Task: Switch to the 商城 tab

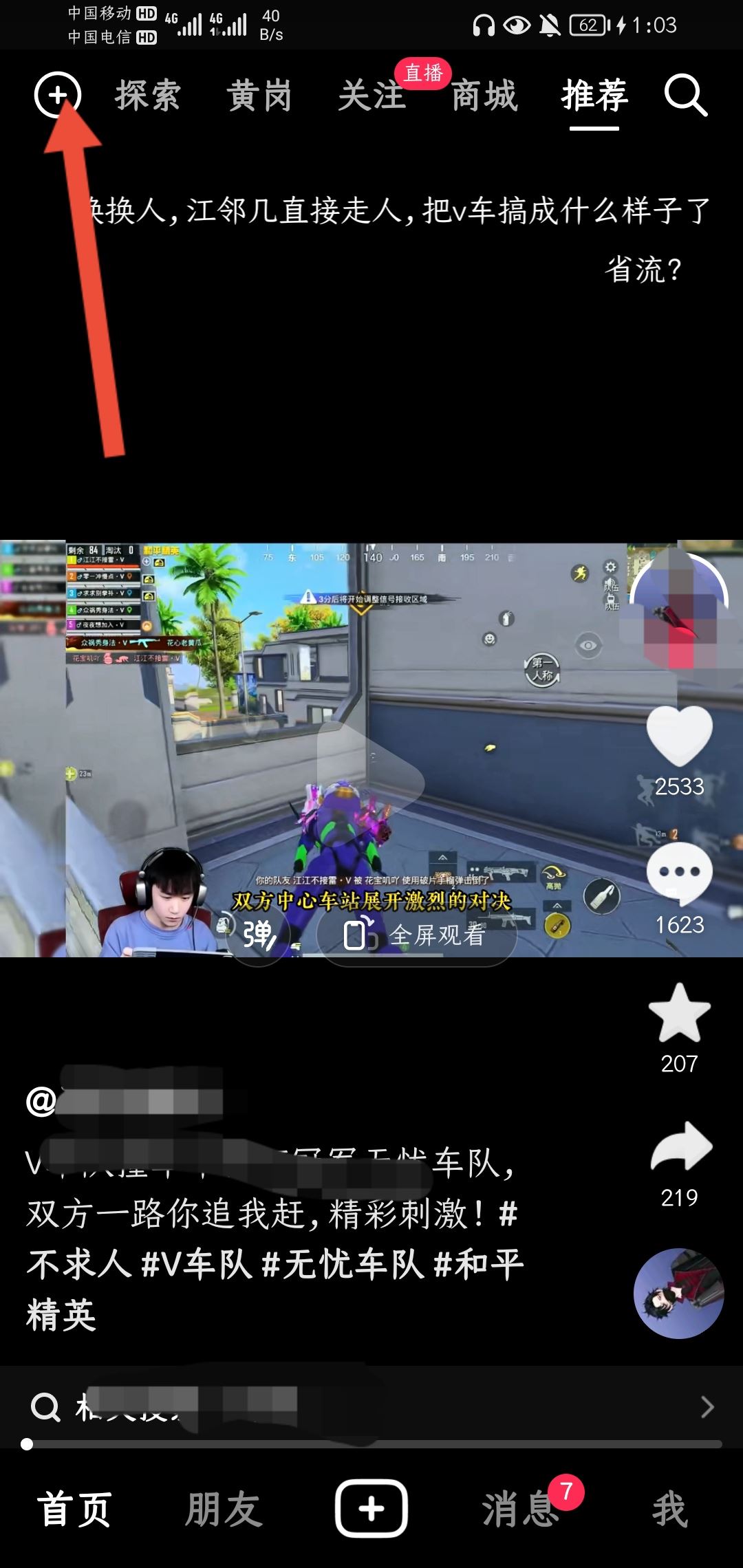Action: coord(484,96)
